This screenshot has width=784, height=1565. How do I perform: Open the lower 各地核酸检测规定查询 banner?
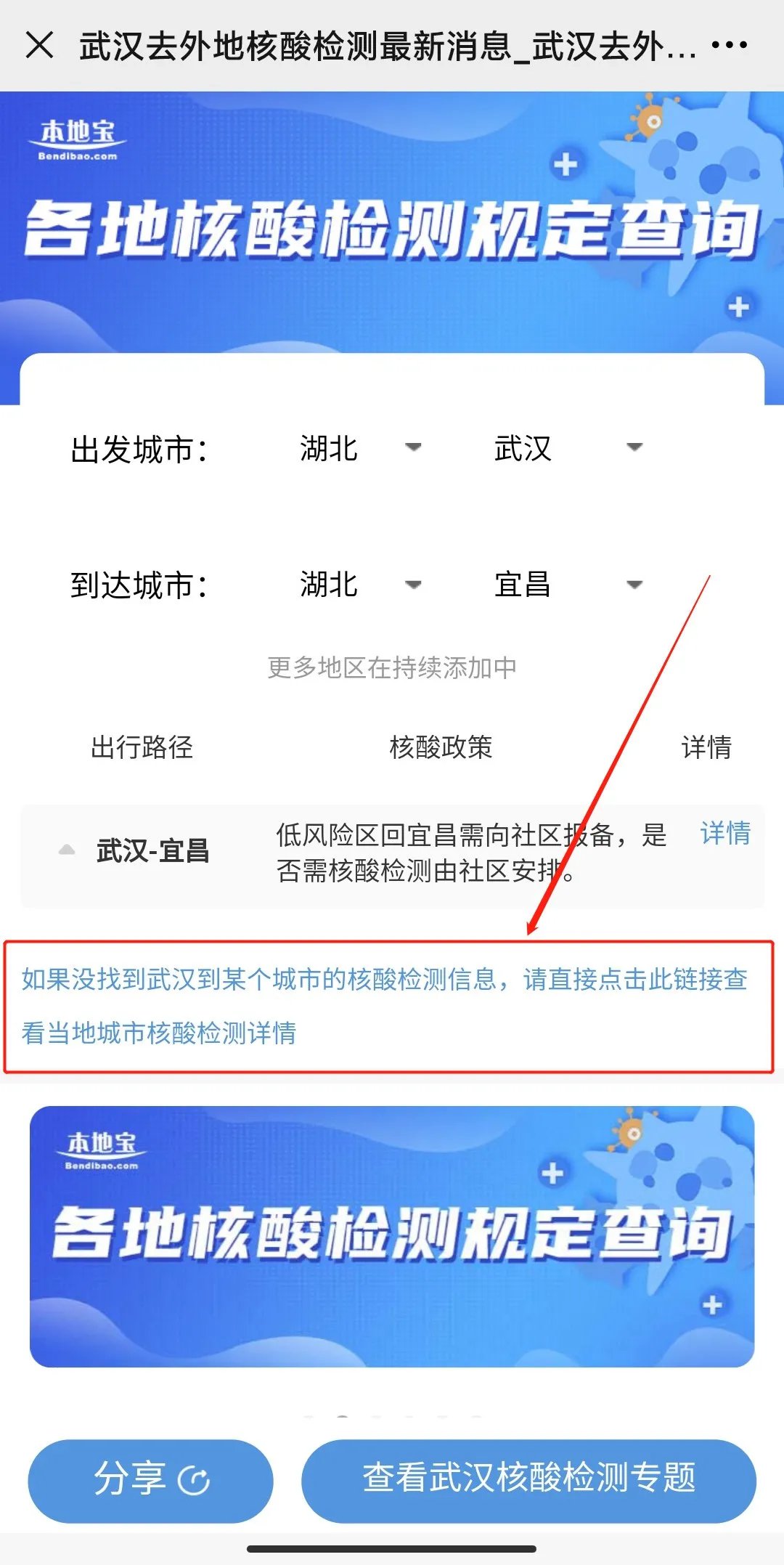tap(392, 1236)
